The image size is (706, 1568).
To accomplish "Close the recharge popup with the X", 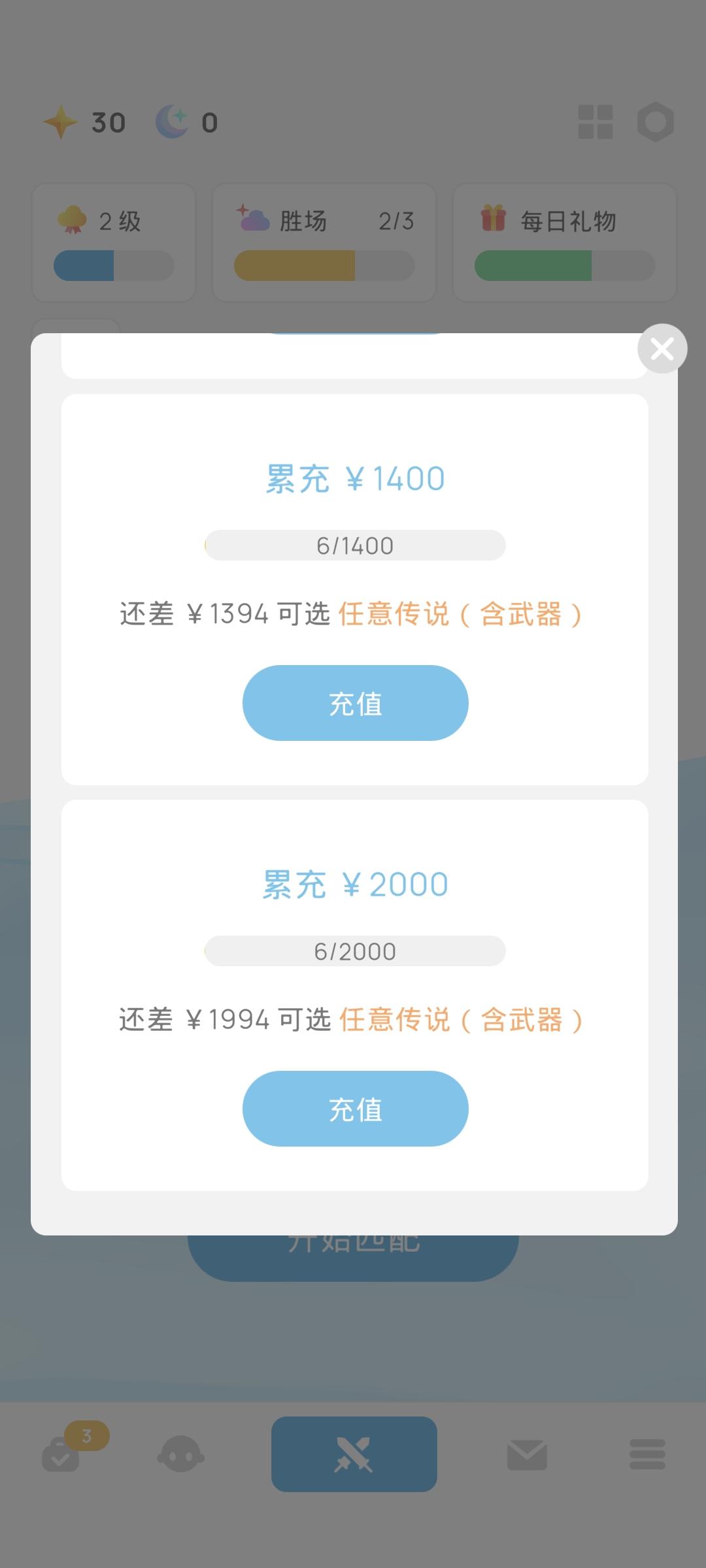I will point(662,350).
